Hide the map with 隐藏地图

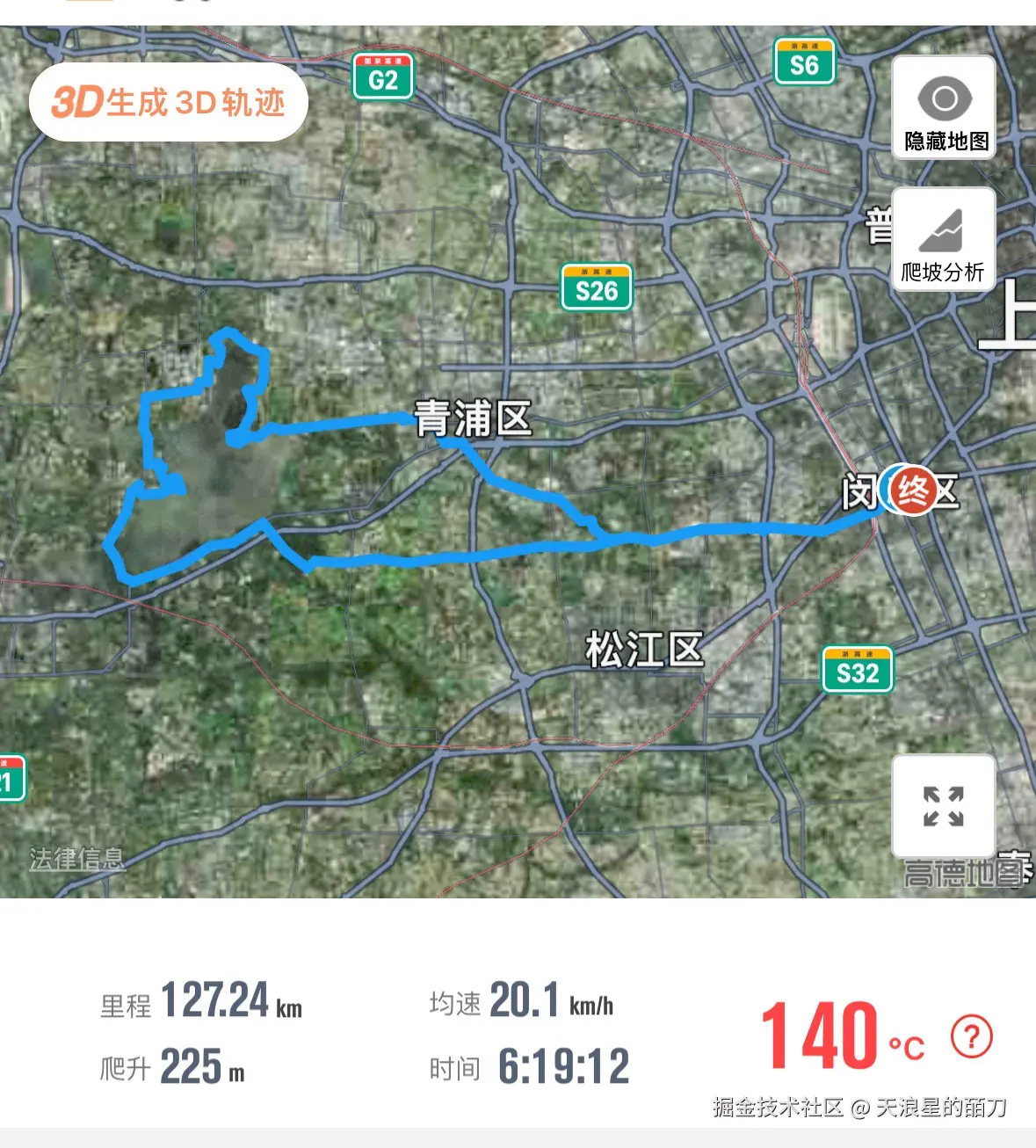click(945, 108)
